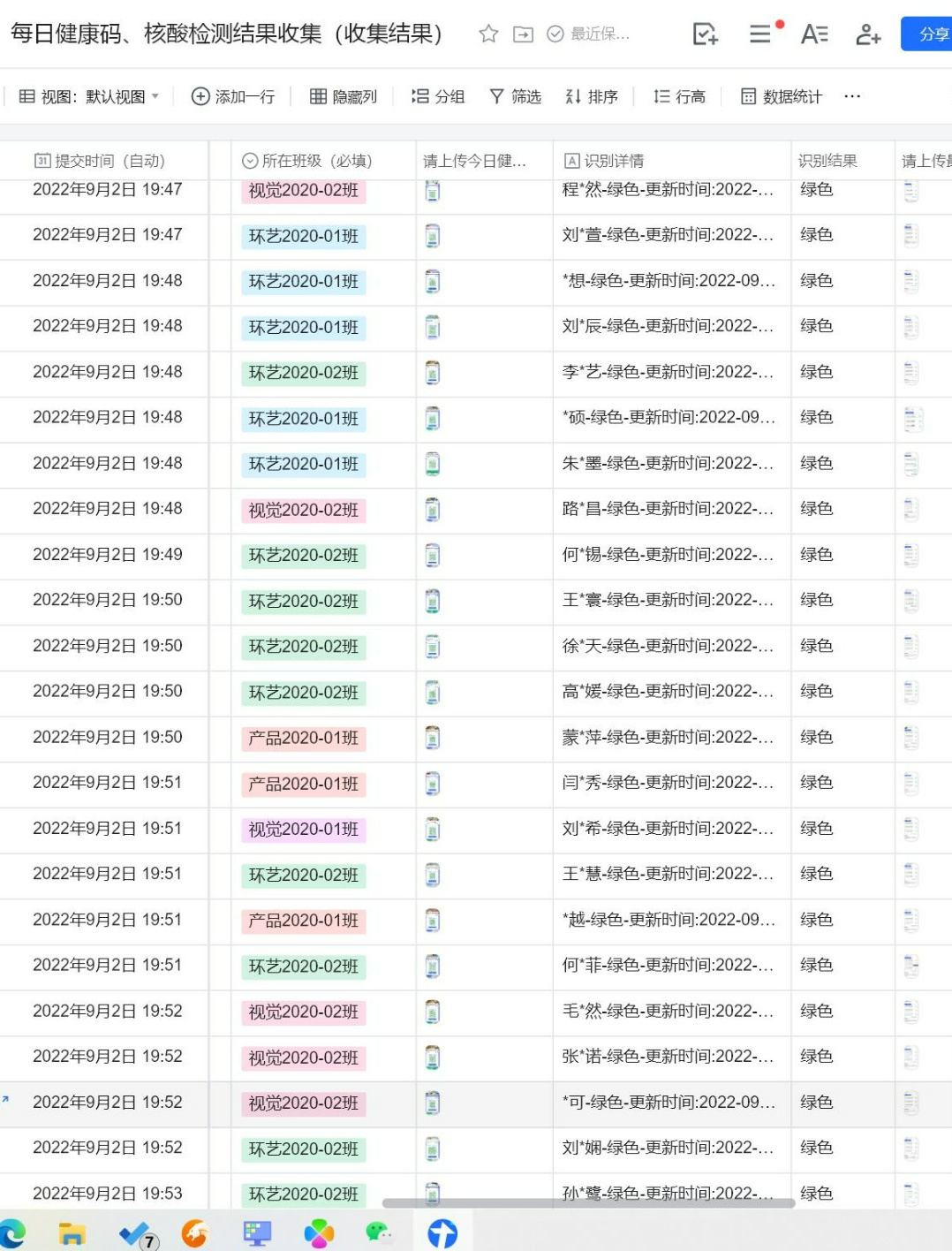
Task: Star this document as favorite
Action: [488, 34]
